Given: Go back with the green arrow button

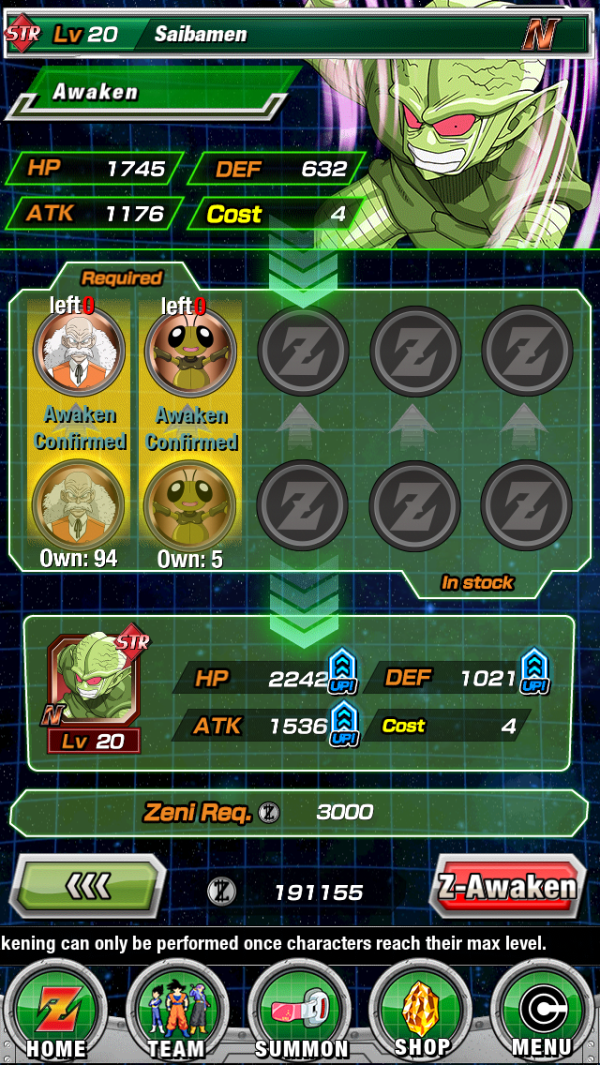Looking at the screenshot, I should (x=88, y=886).
